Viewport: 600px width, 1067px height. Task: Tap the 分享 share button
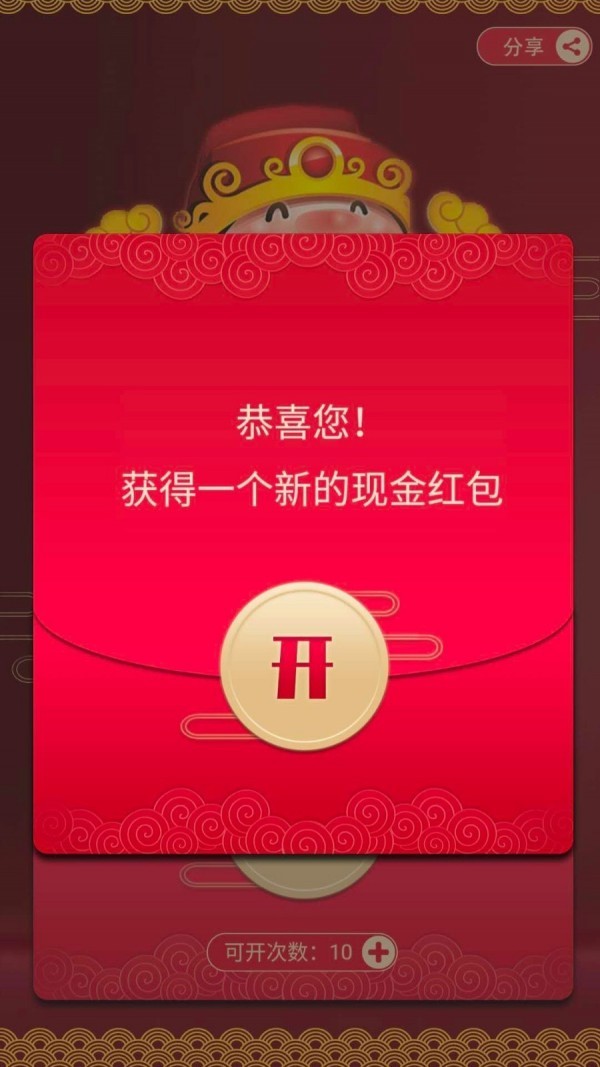click(x=534, y=46)
